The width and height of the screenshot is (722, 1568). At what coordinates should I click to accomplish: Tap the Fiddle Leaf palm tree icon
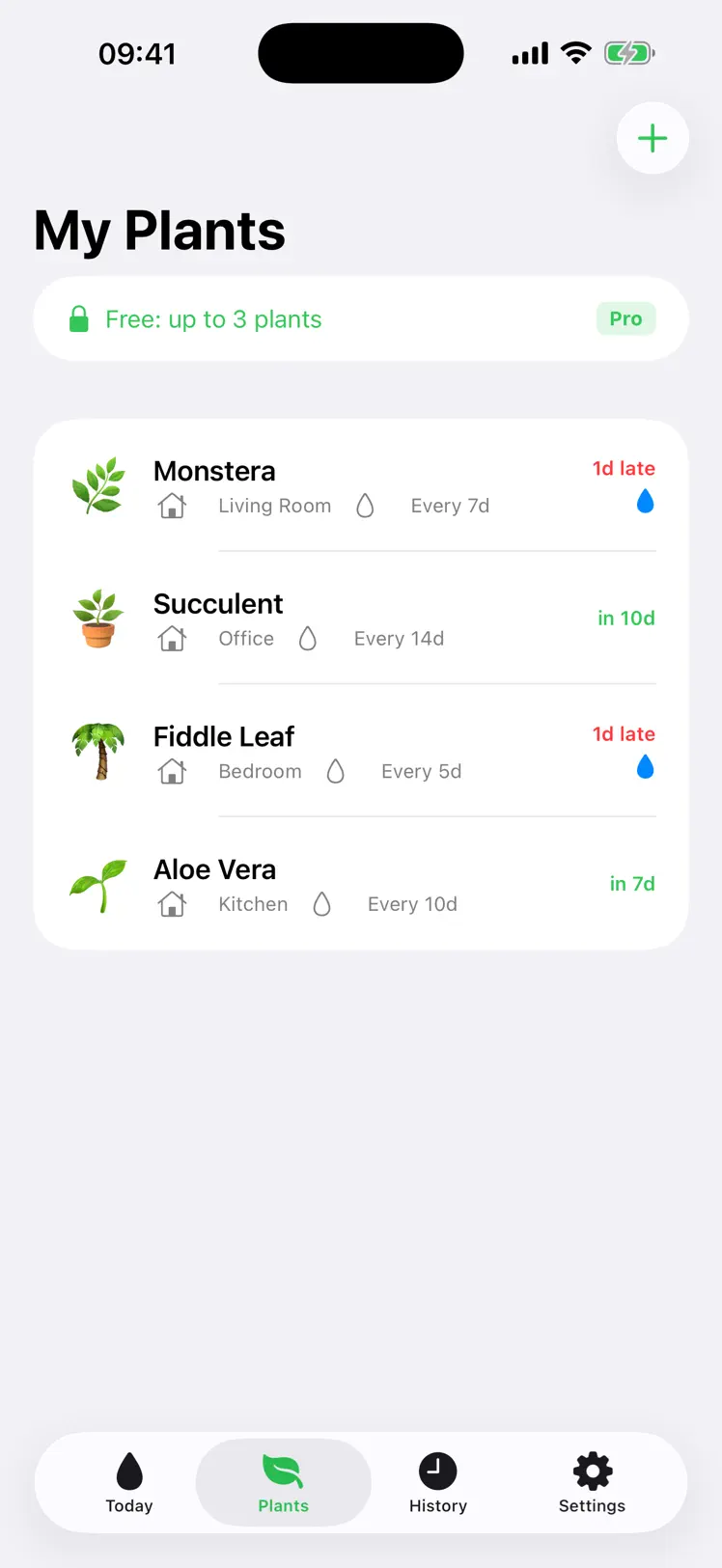click(98, 752)
